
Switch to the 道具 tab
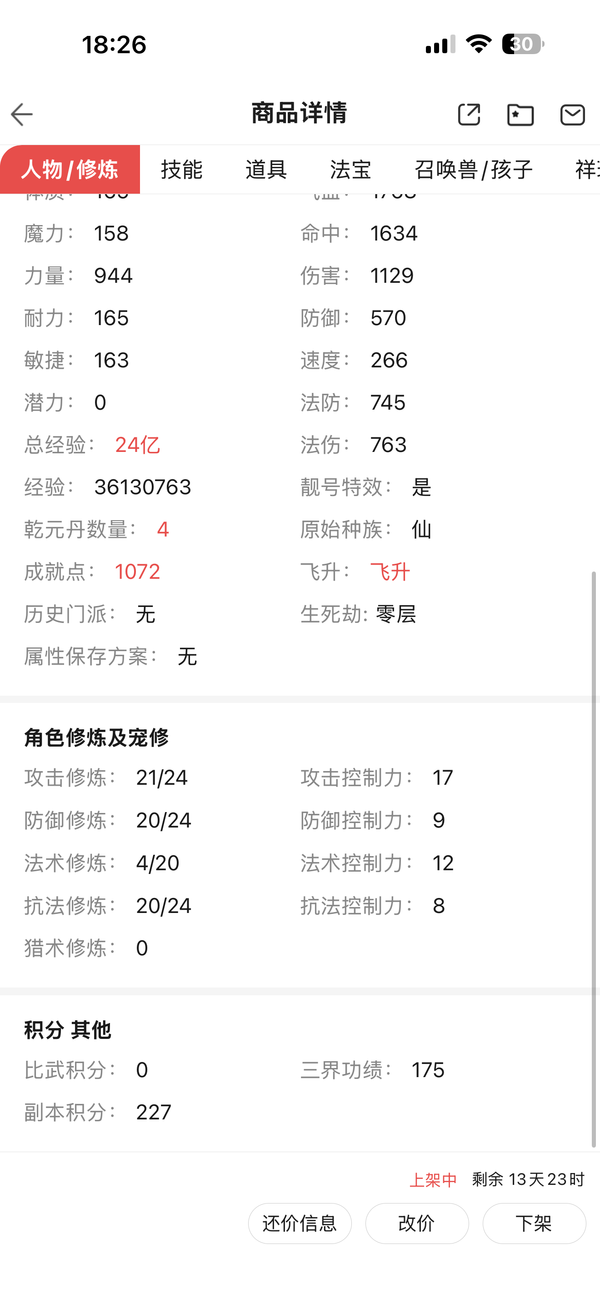(x=266, y=169)
